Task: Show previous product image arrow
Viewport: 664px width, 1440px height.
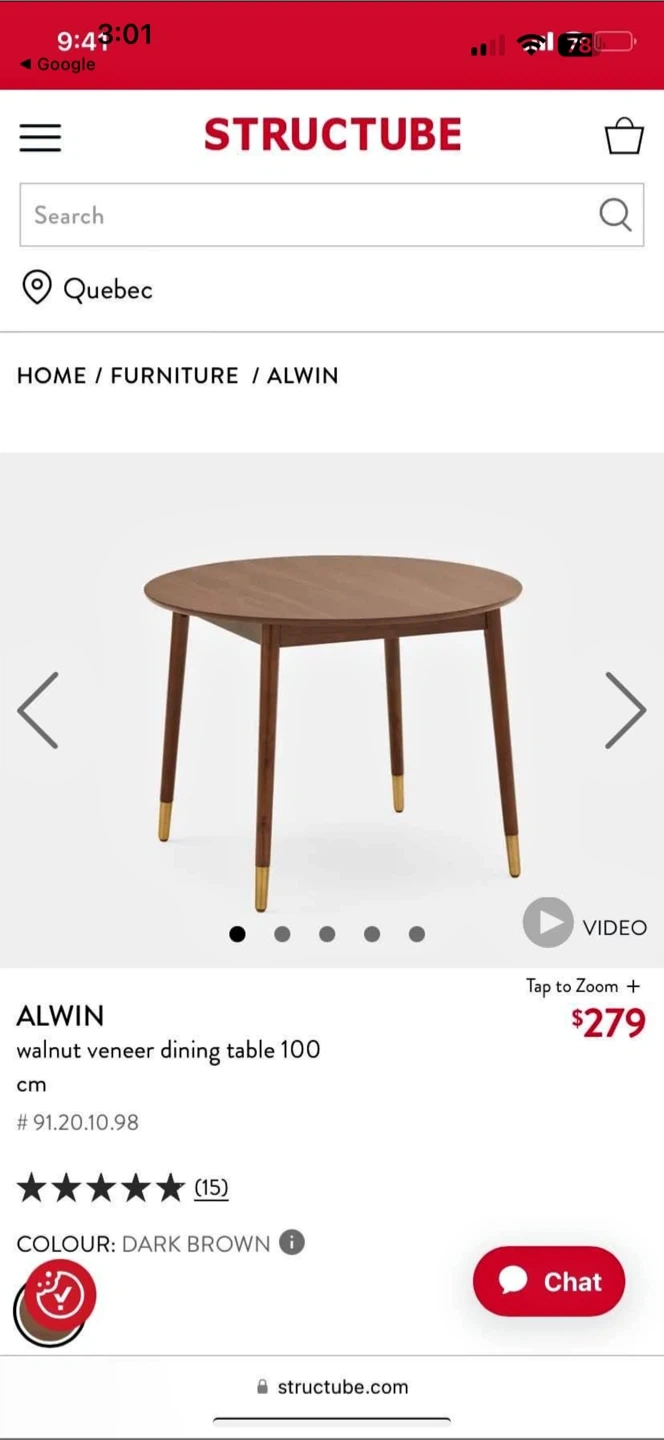Action: [38, 710]
